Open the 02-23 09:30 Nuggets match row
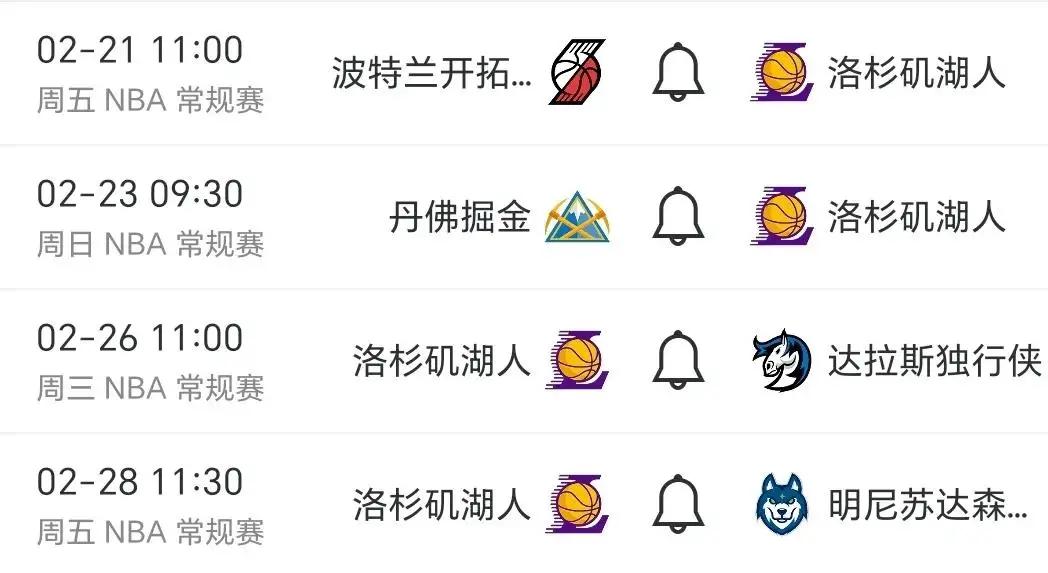 pyautogui.click(x=140, y=216)
